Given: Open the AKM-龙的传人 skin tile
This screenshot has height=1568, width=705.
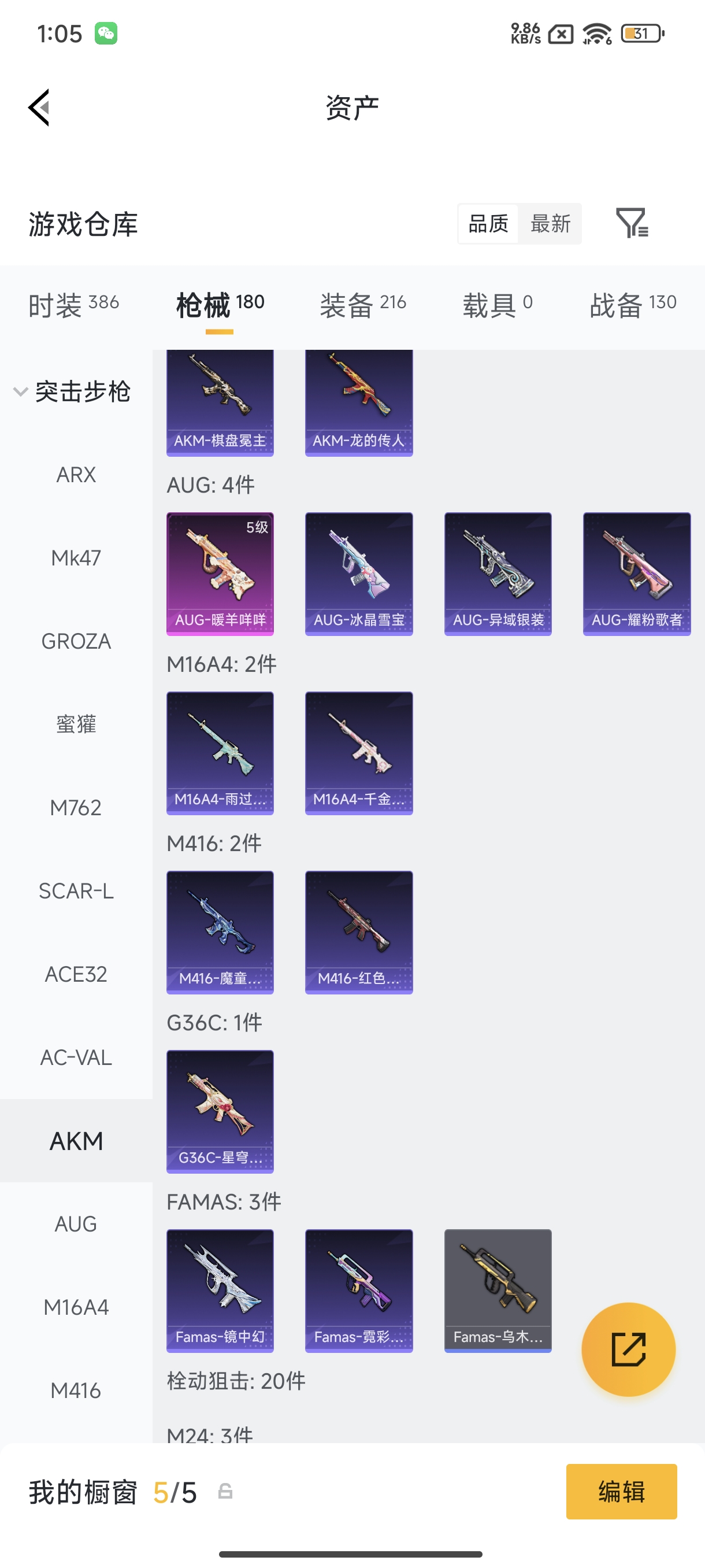Looking at the screenshot, I should [x=359, y=402].
